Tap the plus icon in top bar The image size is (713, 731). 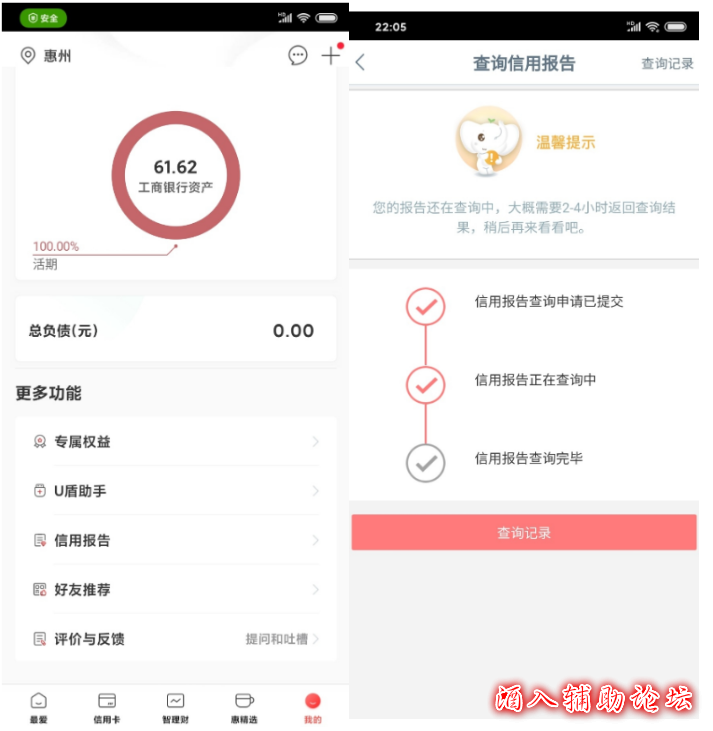tap(330, 56)
